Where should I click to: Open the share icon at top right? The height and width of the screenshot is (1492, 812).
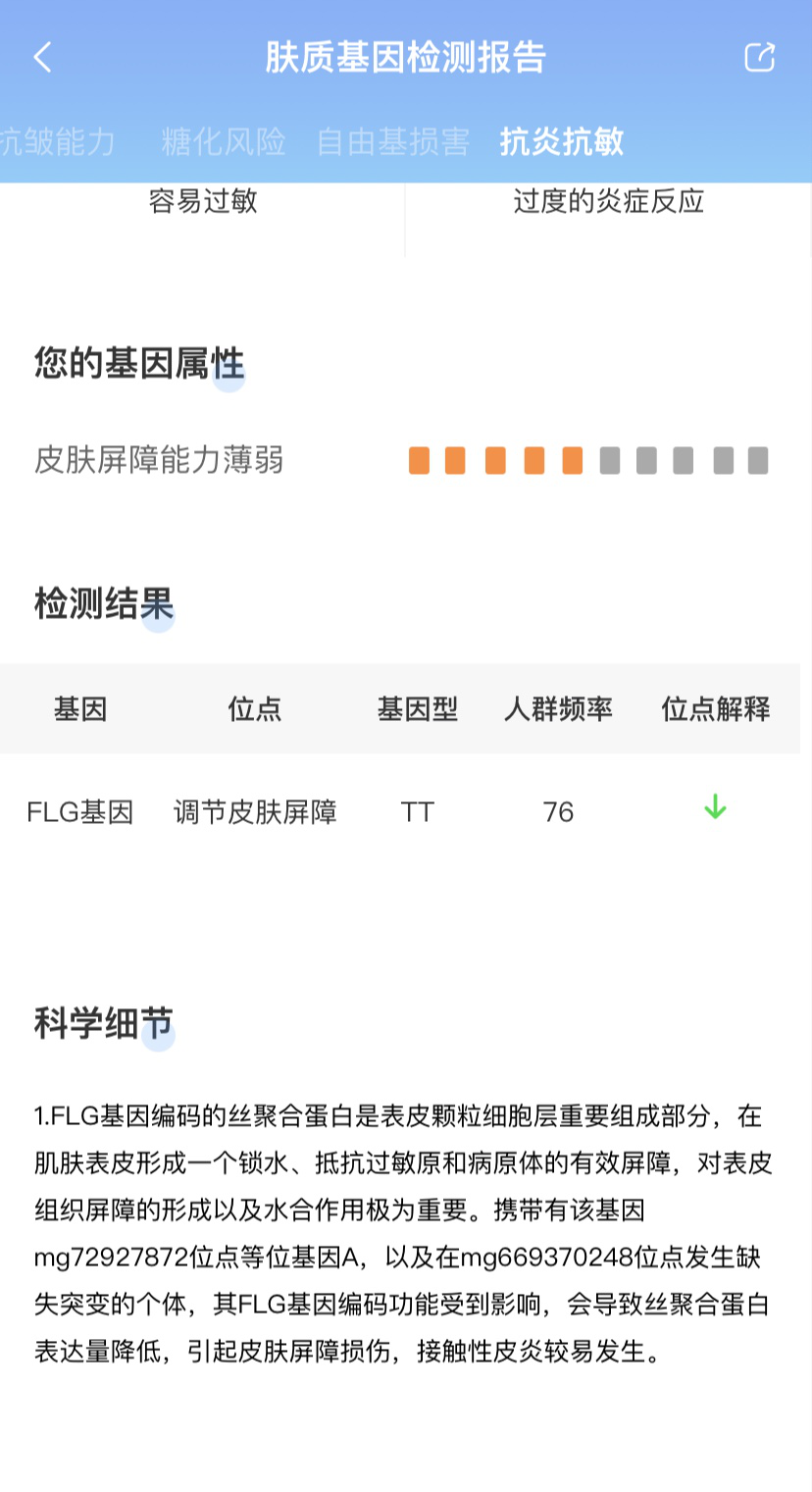click(760, 57)
